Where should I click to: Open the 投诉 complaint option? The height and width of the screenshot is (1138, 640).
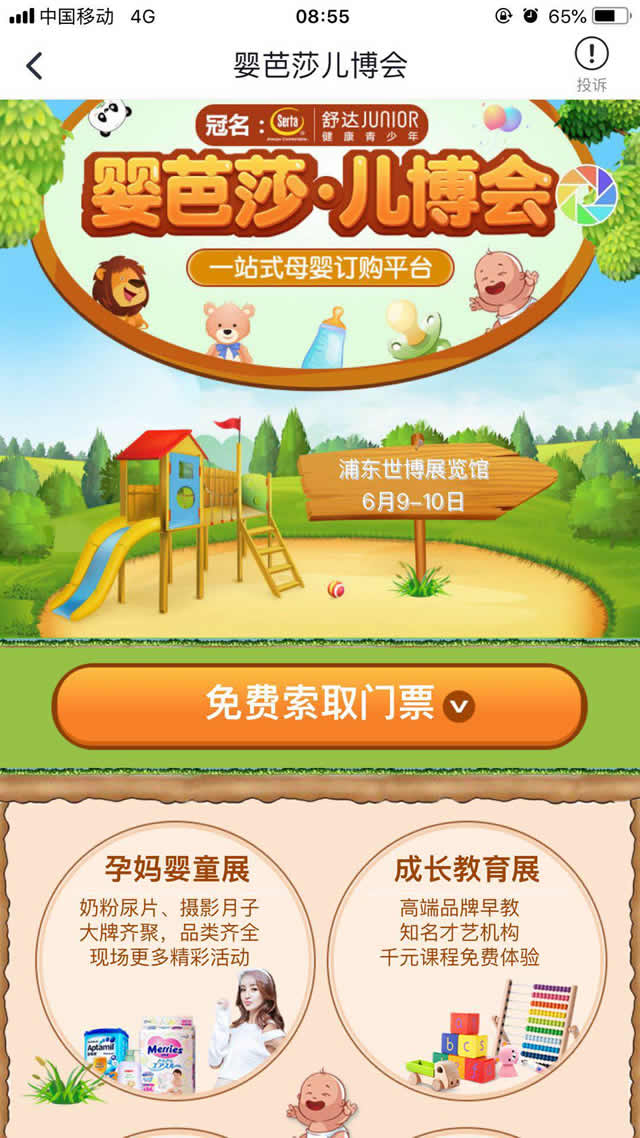point(591,64)
